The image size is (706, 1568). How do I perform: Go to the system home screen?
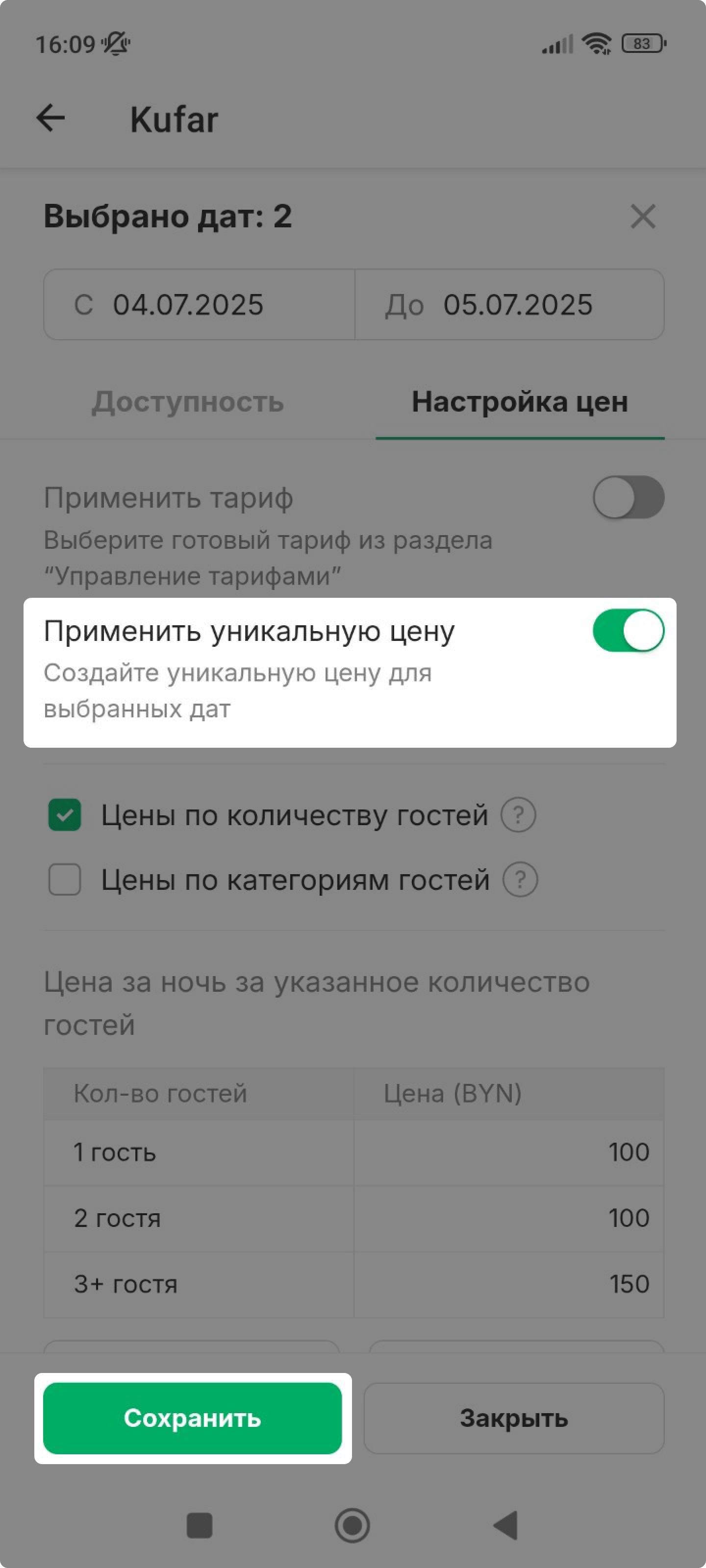pos(352,1525)
